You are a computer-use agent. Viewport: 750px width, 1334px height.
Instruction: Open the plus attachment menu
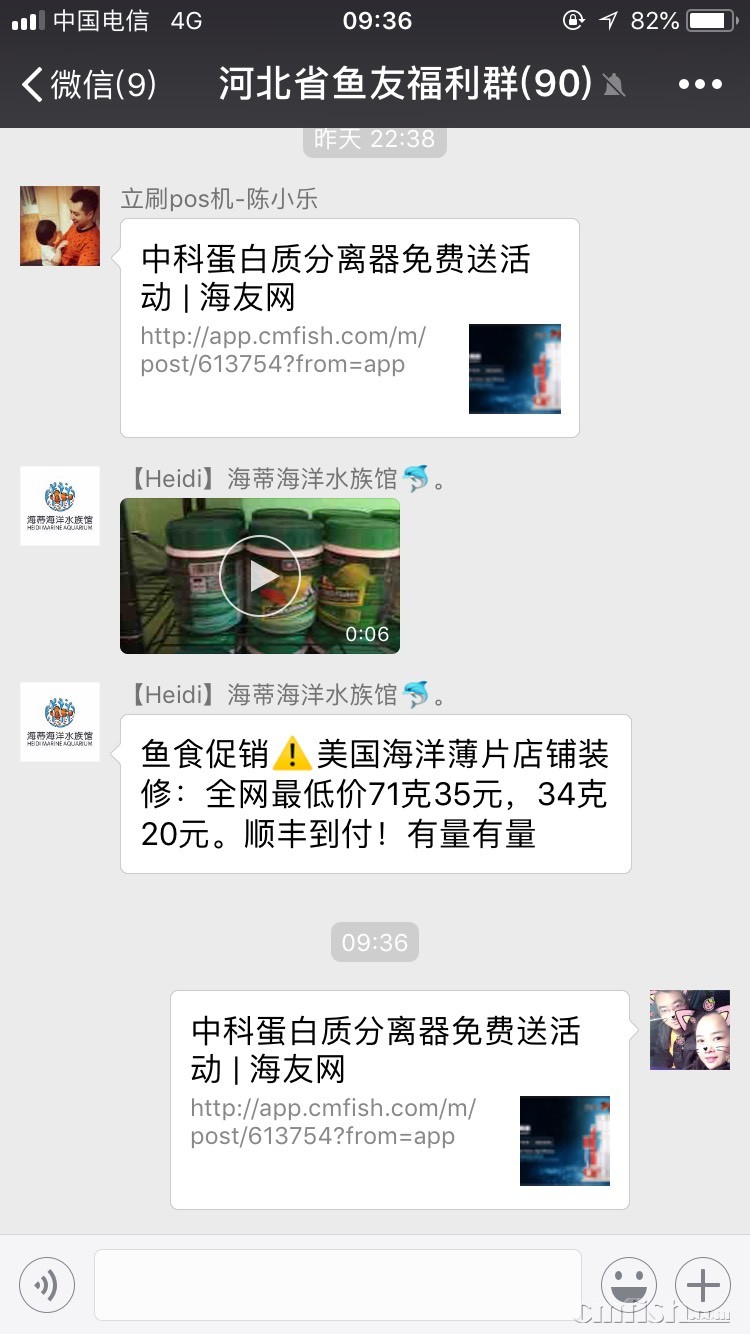pyautogui.click(x=703, y=1285)
